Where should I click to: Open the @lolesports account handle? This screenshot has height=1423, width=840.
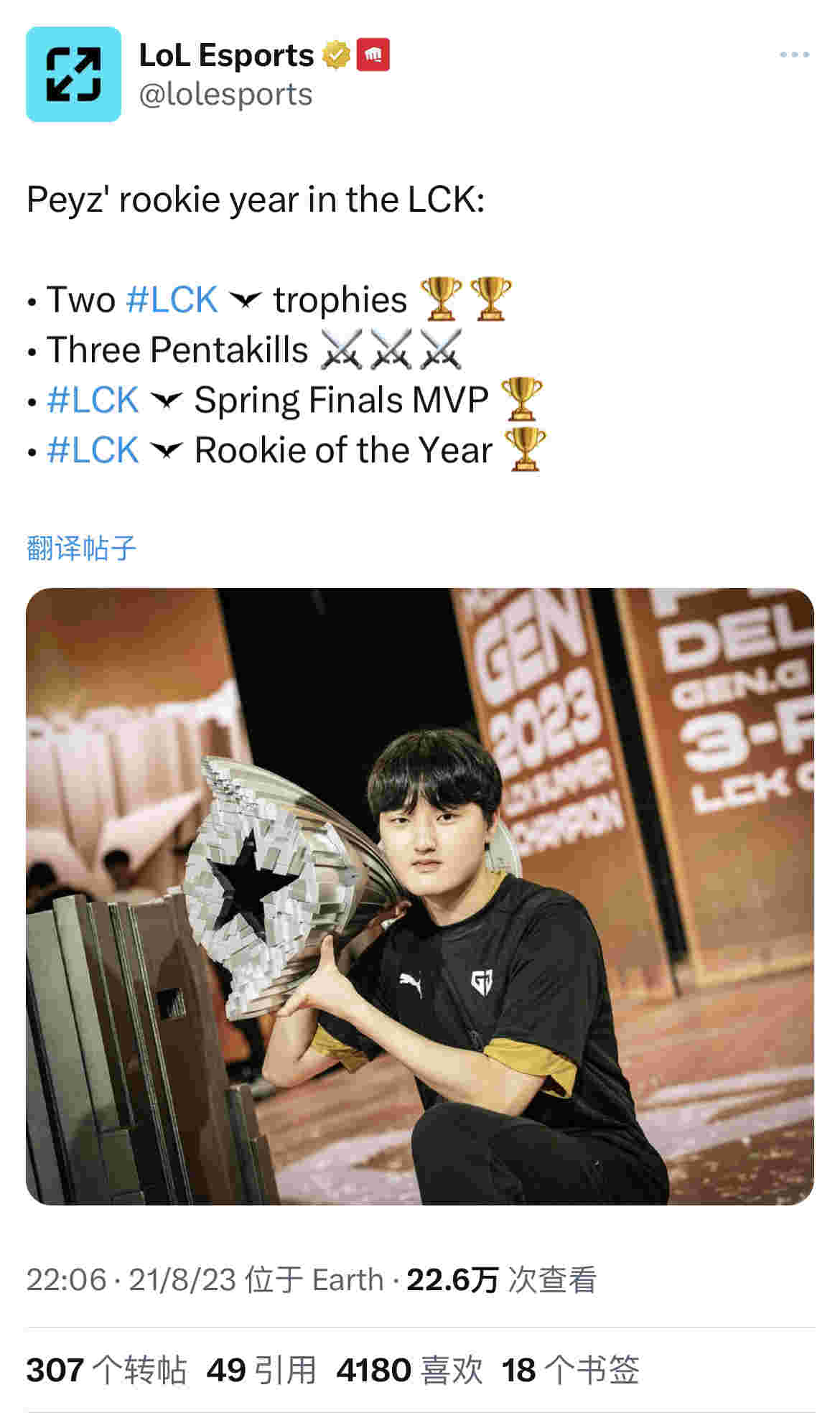(225, 95)
